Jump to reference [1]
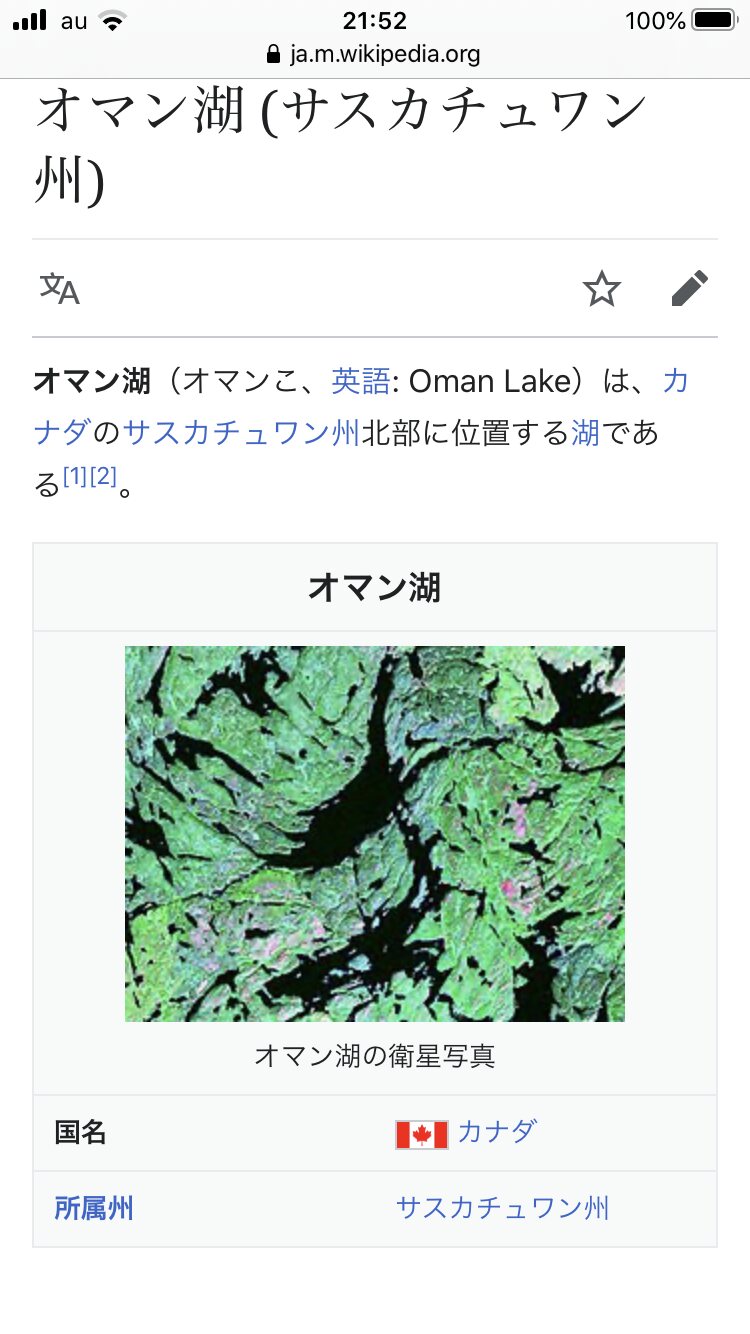750x1334 pixels. click(76, 477)
